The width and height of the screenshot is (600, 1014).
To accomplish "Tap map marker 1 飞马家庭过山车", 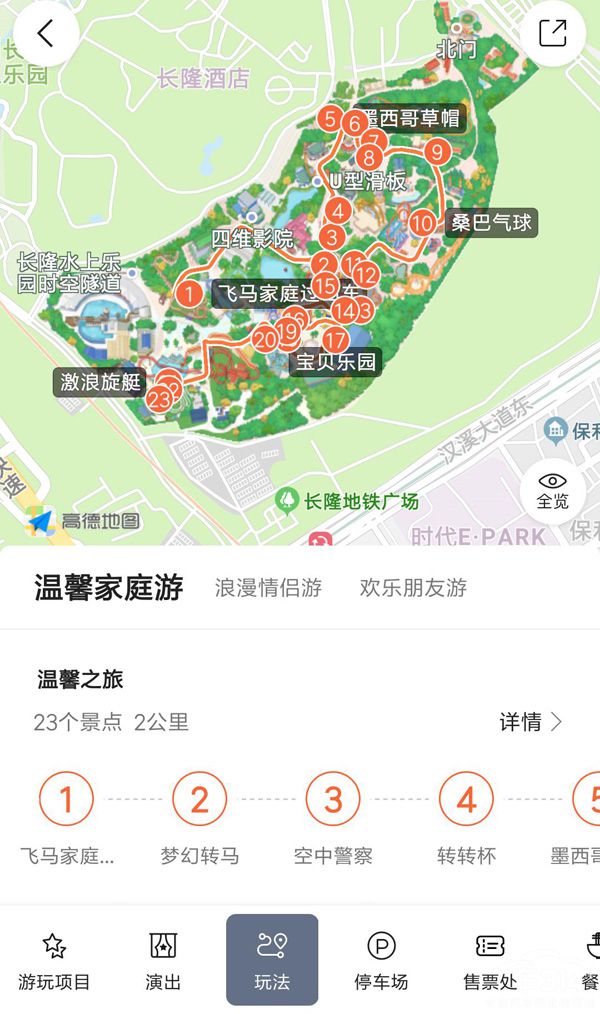I will coord(188,294).
